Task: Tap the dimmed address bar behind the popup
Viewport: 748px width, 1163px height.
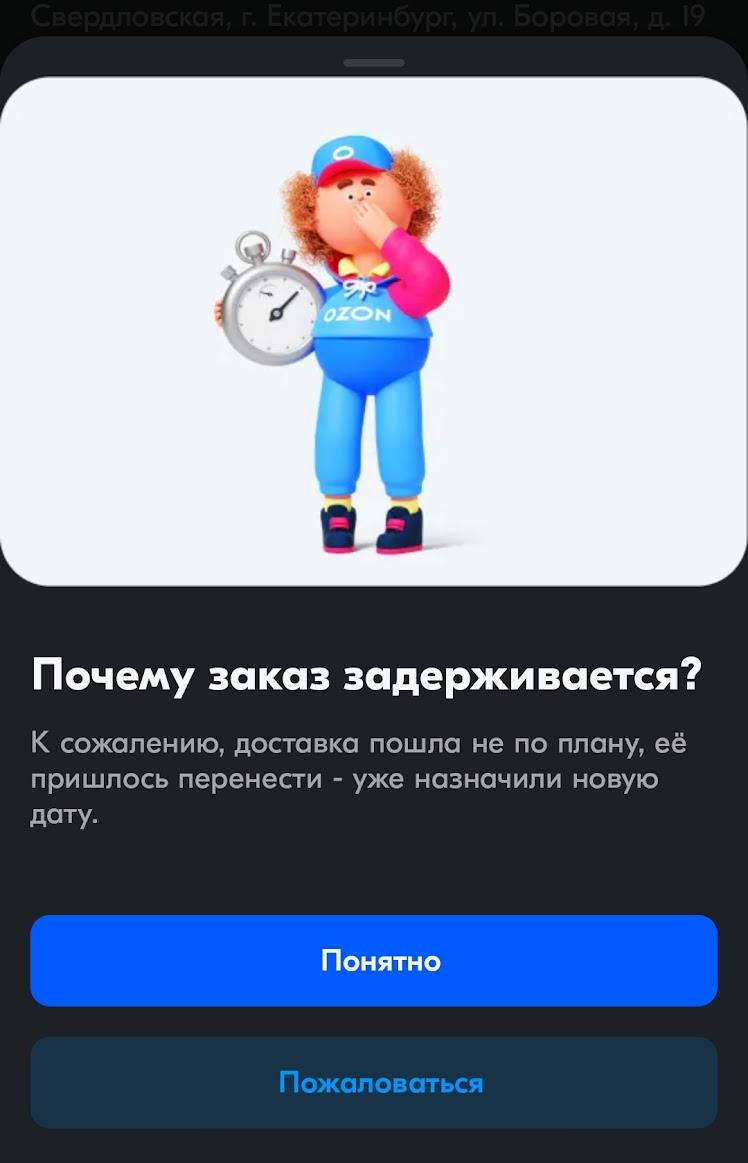Action: click(374, 14)
